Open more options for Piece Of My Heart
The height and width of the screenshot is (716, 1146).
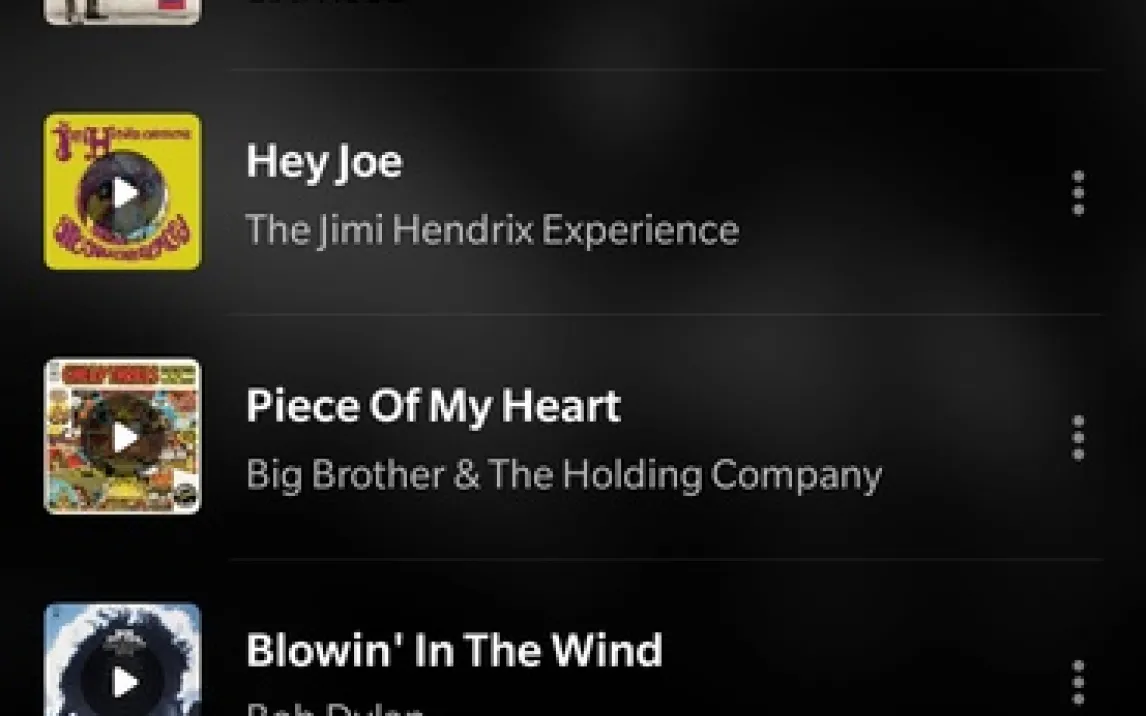[x=1078, y=438]
